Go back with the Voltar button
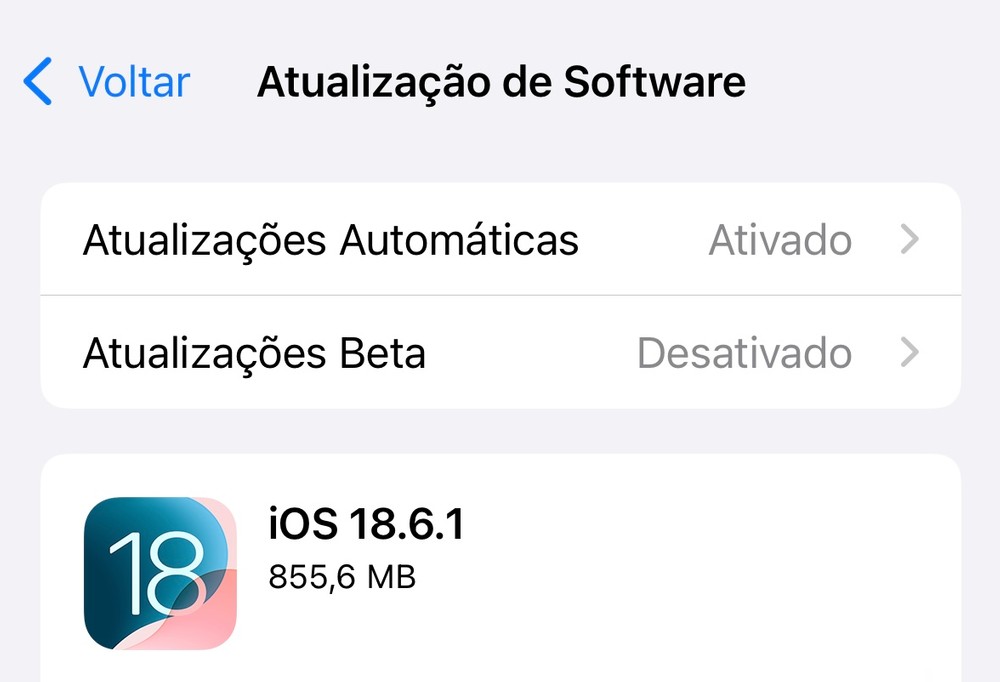Viewport: 1000px width, 682px height. 108,81
